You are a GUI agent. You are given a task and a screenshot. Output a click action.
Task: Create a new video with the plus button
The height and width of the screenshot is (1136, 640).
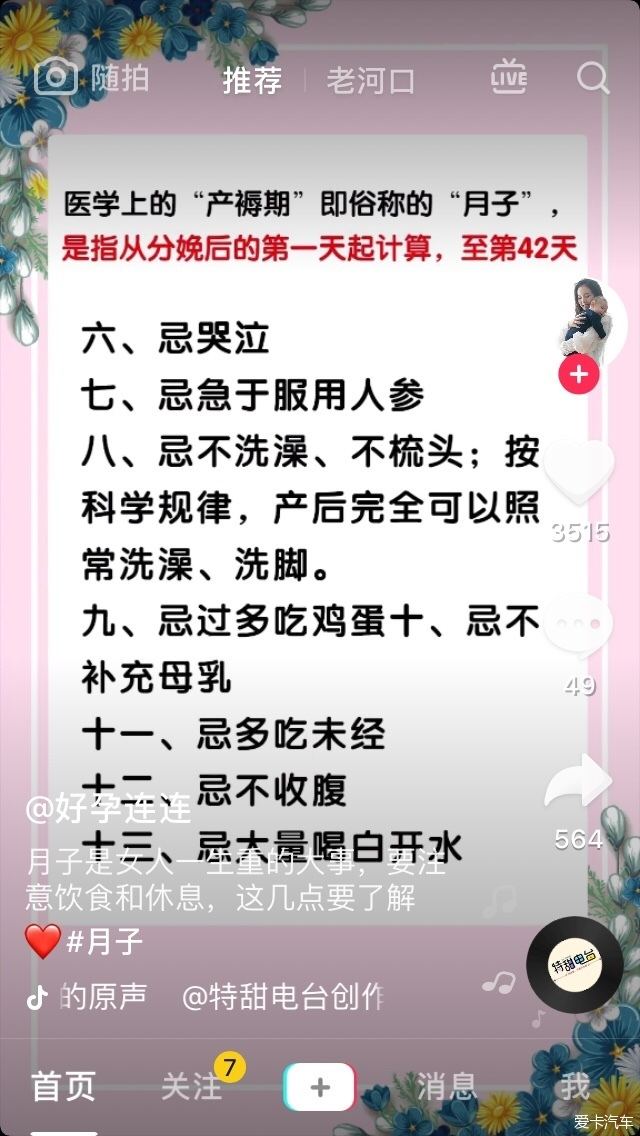coord(319,1087)
